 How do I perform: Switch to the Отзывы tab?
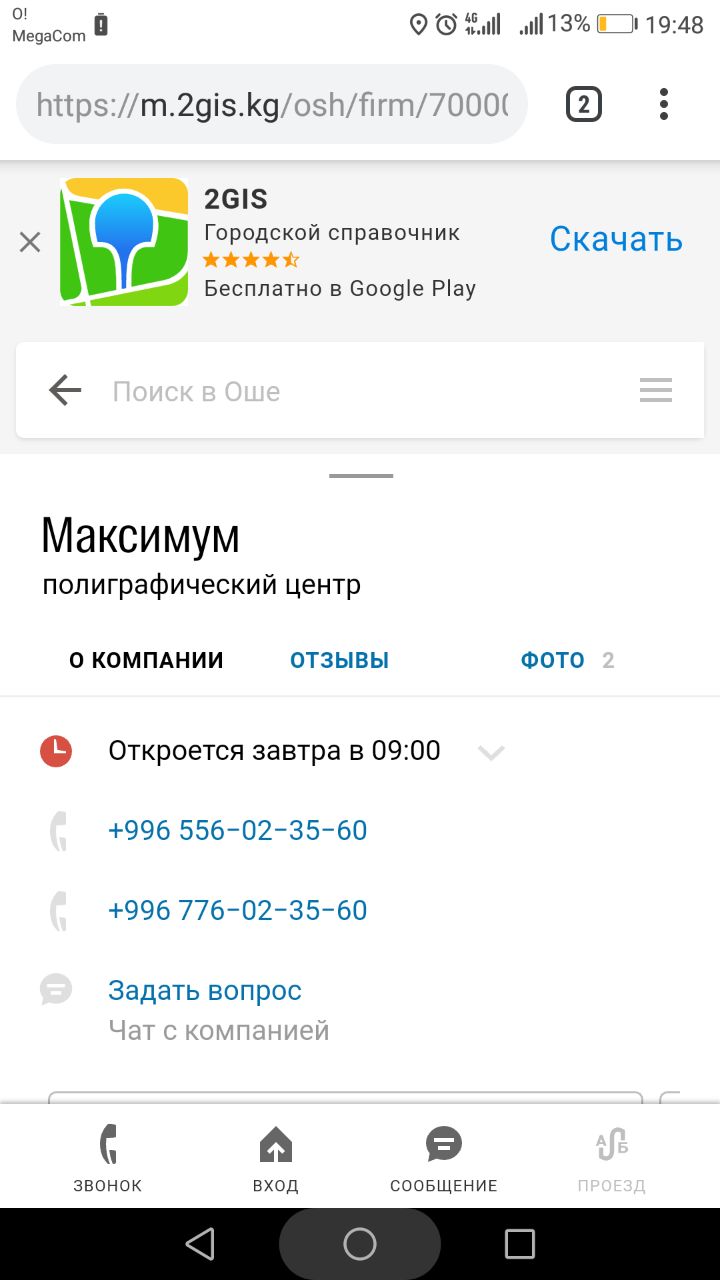click(339, 660)
